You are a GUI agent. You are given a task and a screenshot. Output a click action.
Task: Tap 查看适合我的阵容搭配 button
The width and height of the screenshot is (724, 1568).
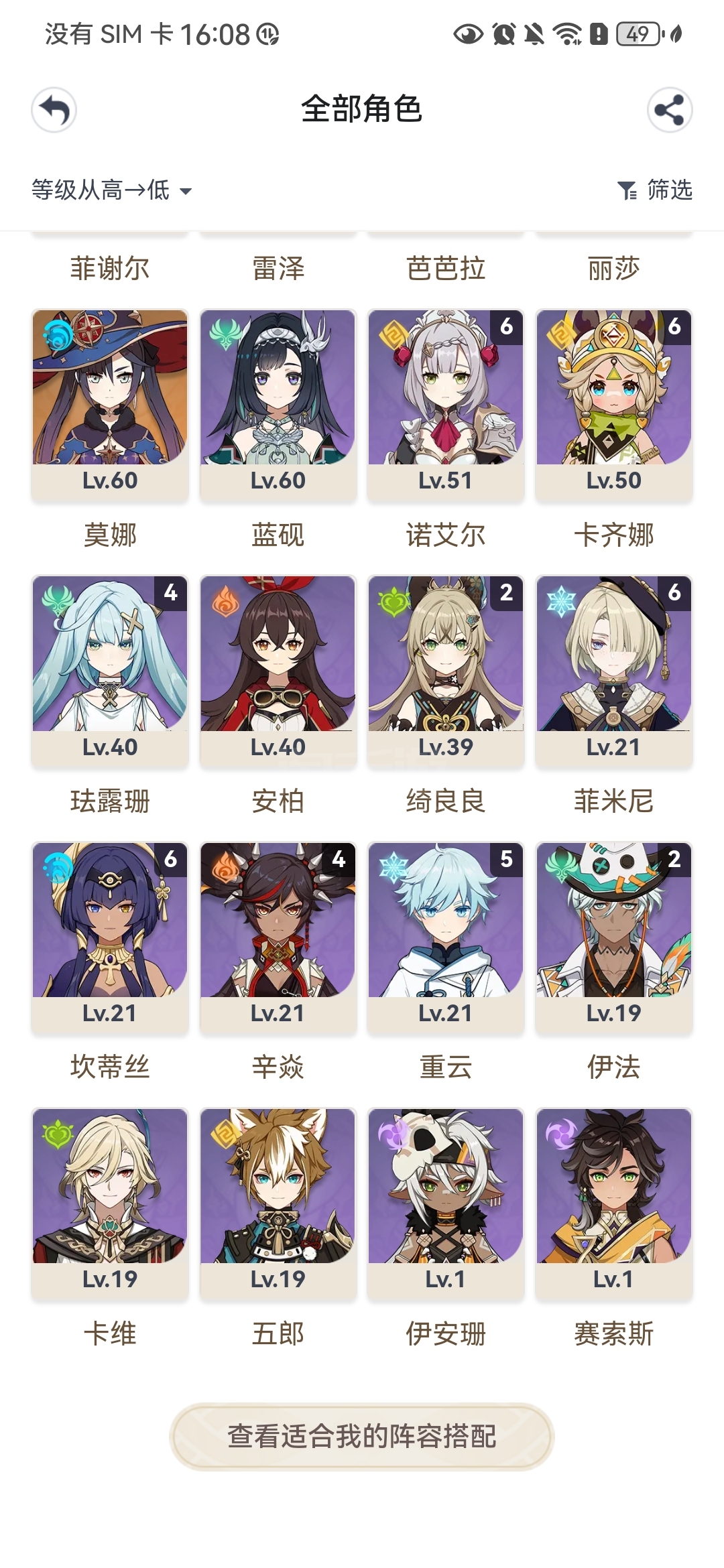point(362,1437)
